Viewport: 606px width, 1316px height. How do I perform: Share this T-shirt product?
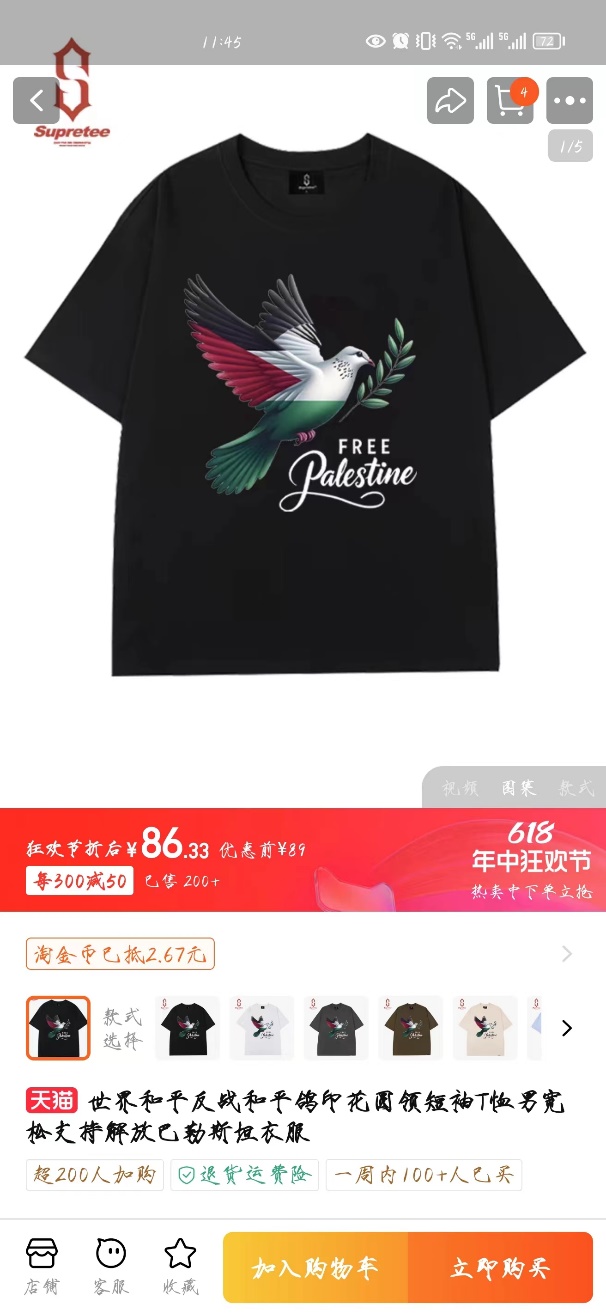[450, 100]
